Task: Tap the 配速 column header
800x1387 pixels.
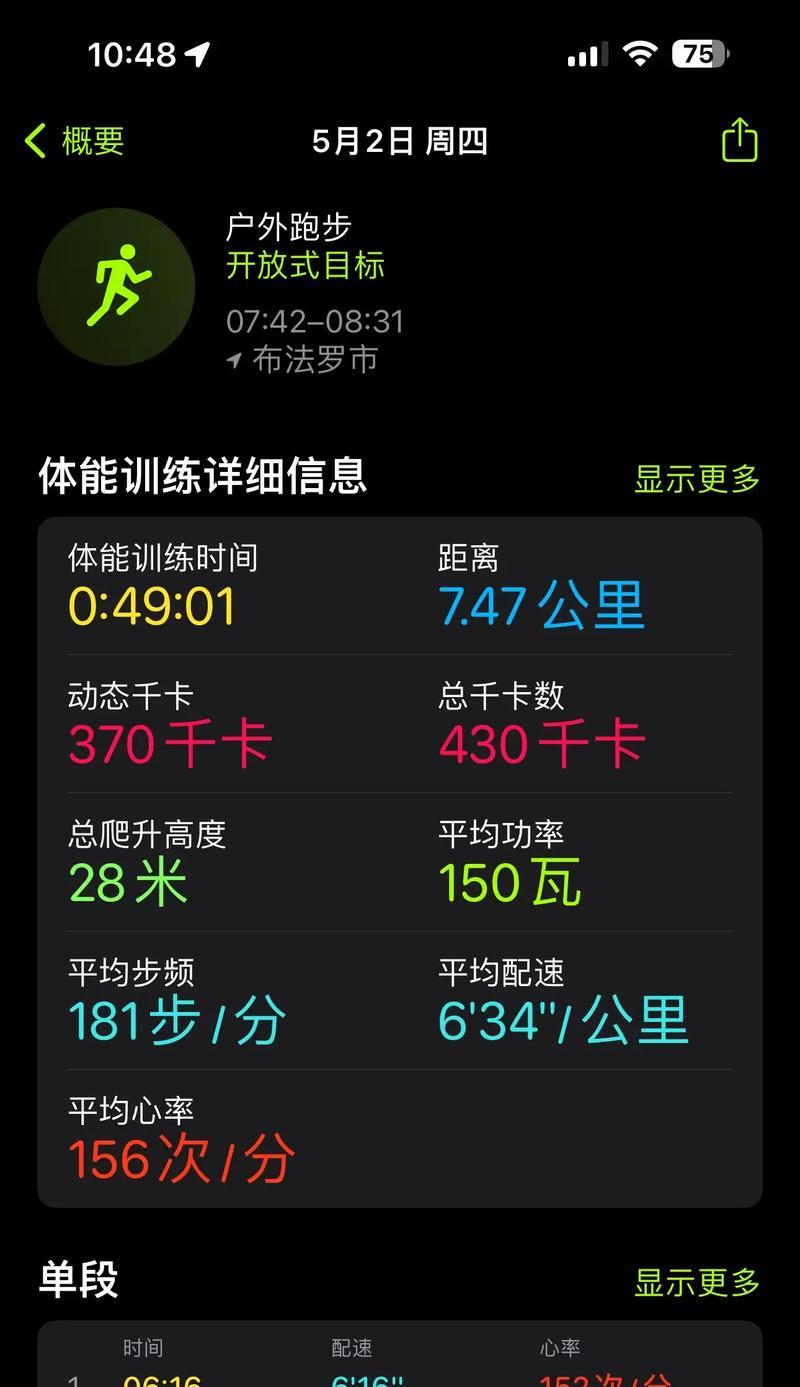Action: pos(347,1347)
